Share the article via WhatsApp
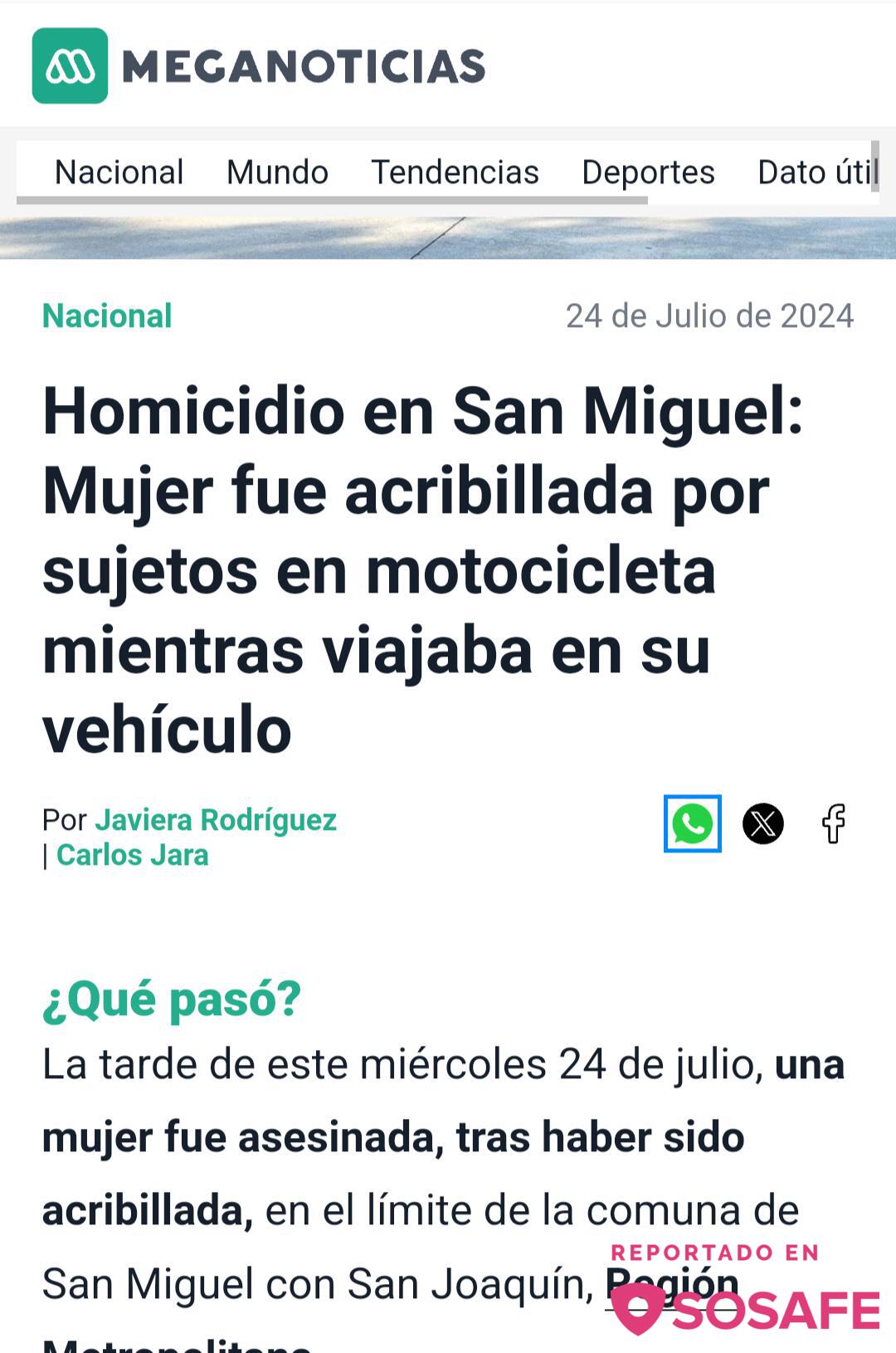This screenshot has width=896, height=1353. [x=693, y=823]
